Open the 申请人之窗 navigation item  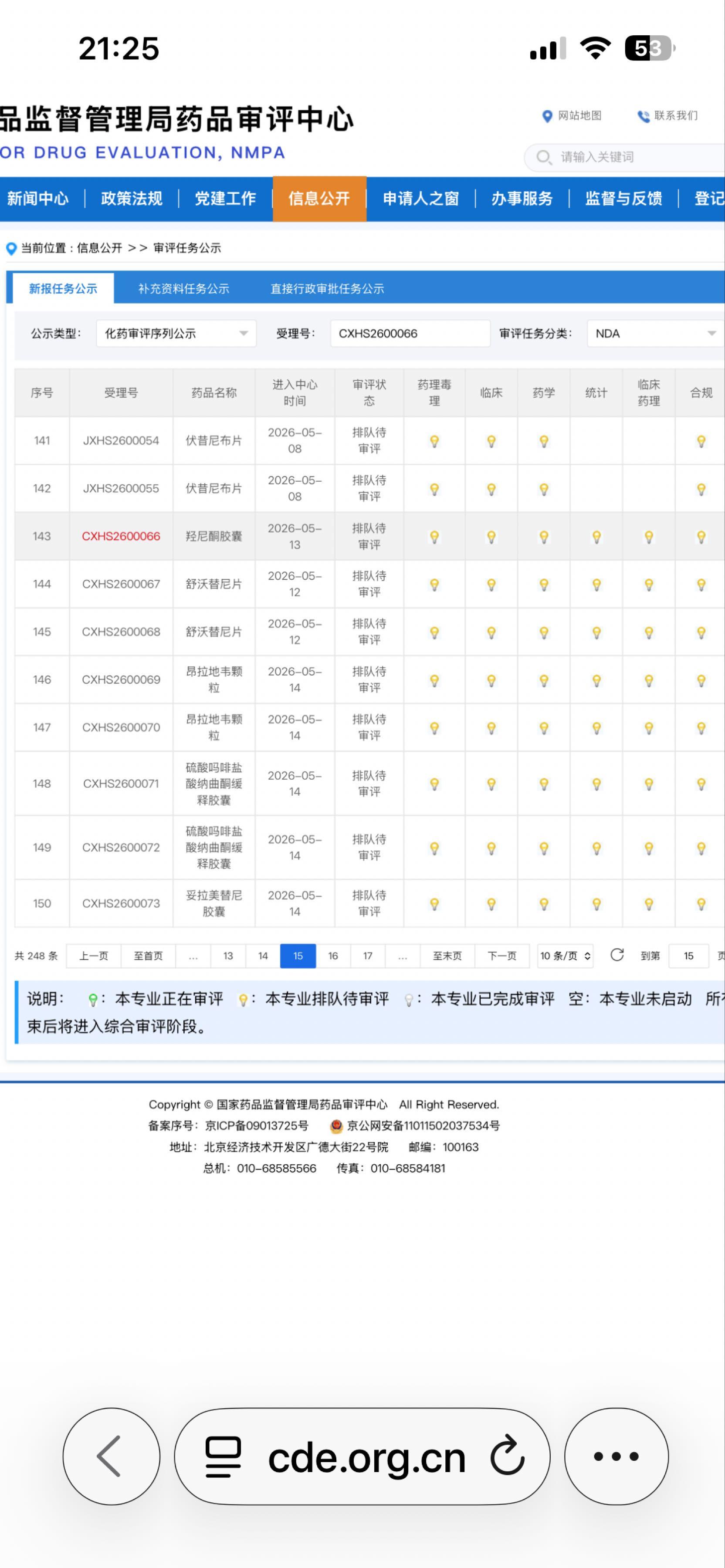(420, 199)
